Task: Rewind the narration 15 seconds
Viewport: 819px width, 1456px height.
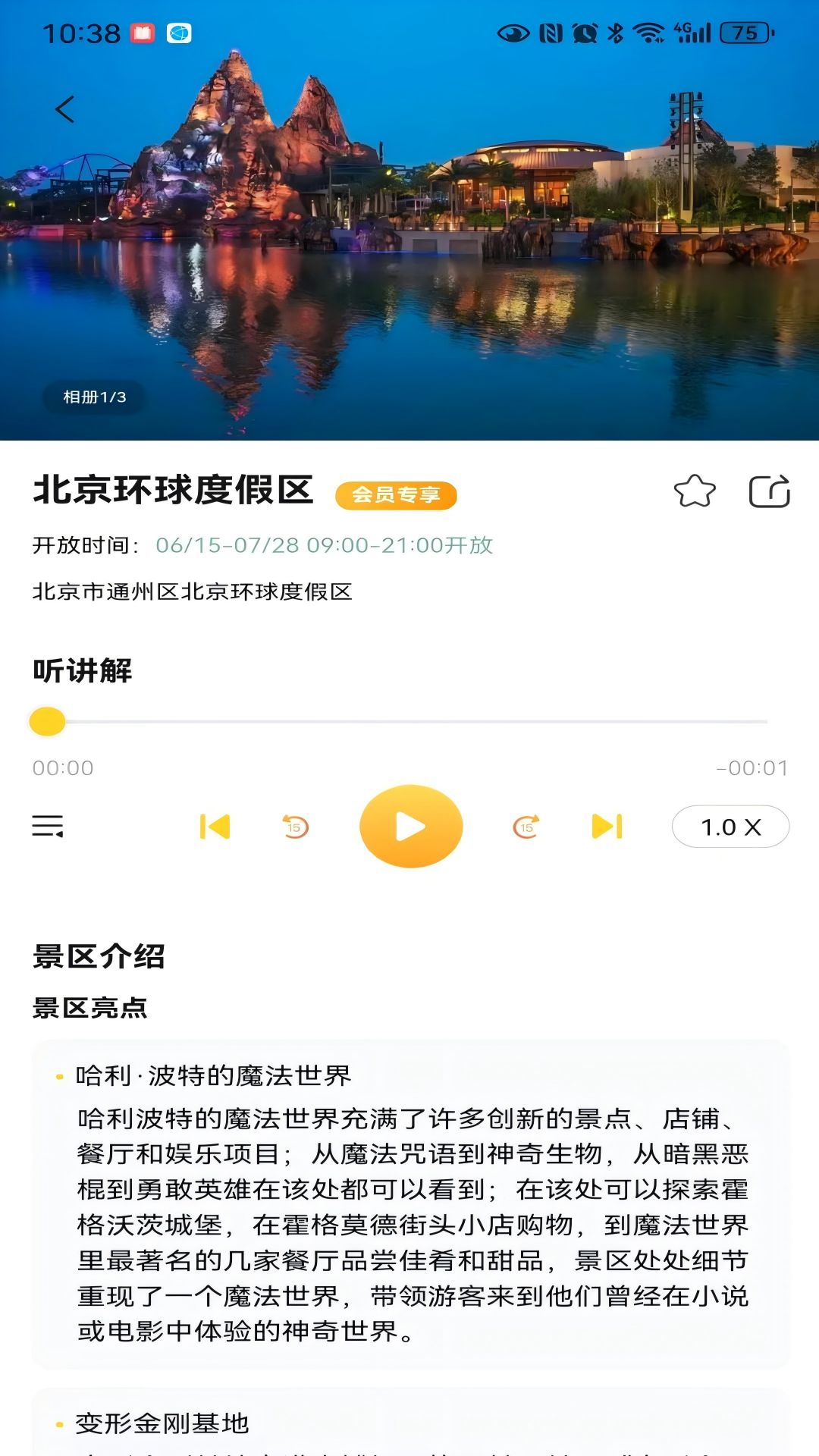Action: (x=295, y=826)
